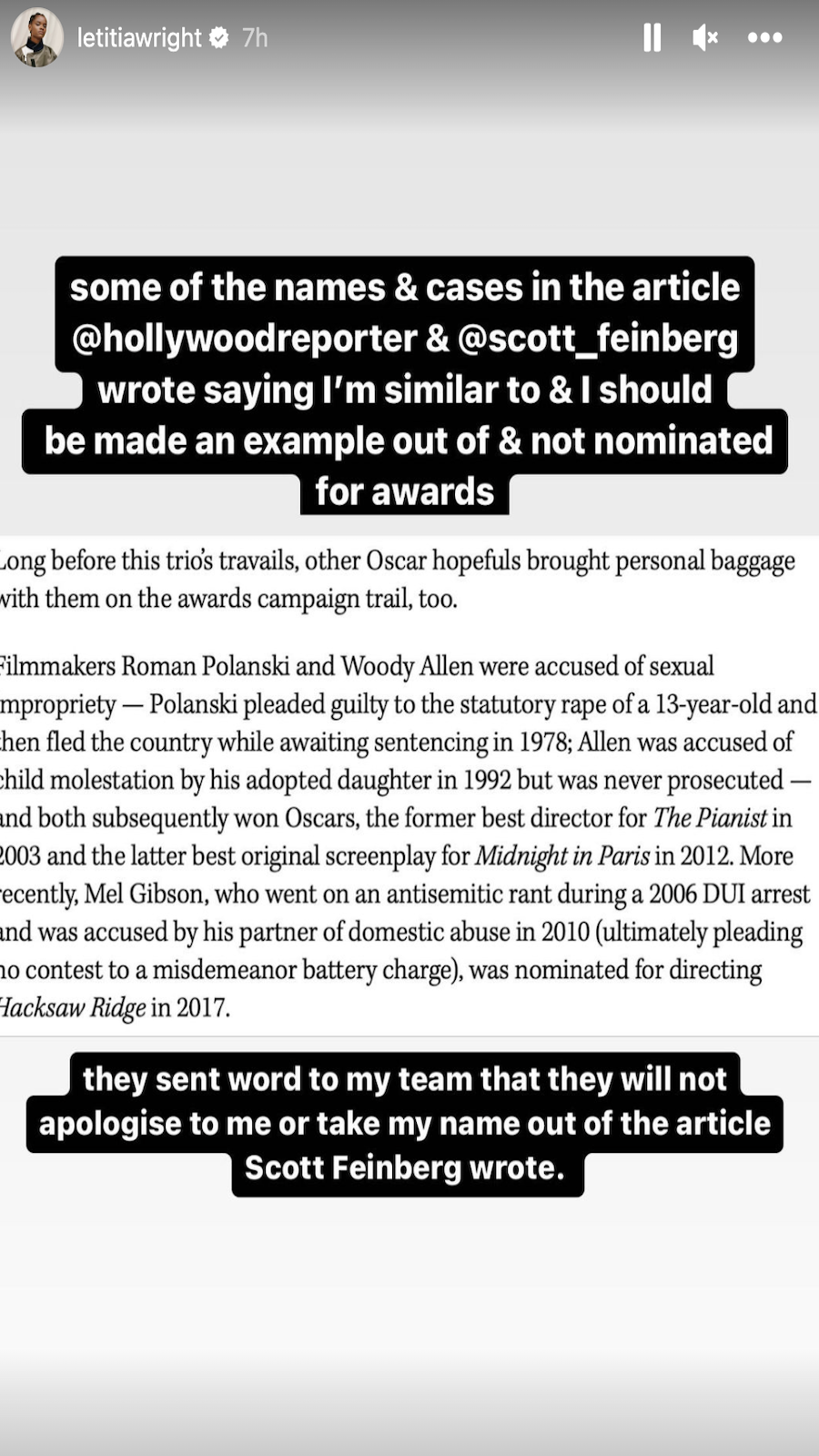The width and height of the screenshot is (819, 1456).
Task: Open letitiawright's profile picture
Action: (37, 37)
